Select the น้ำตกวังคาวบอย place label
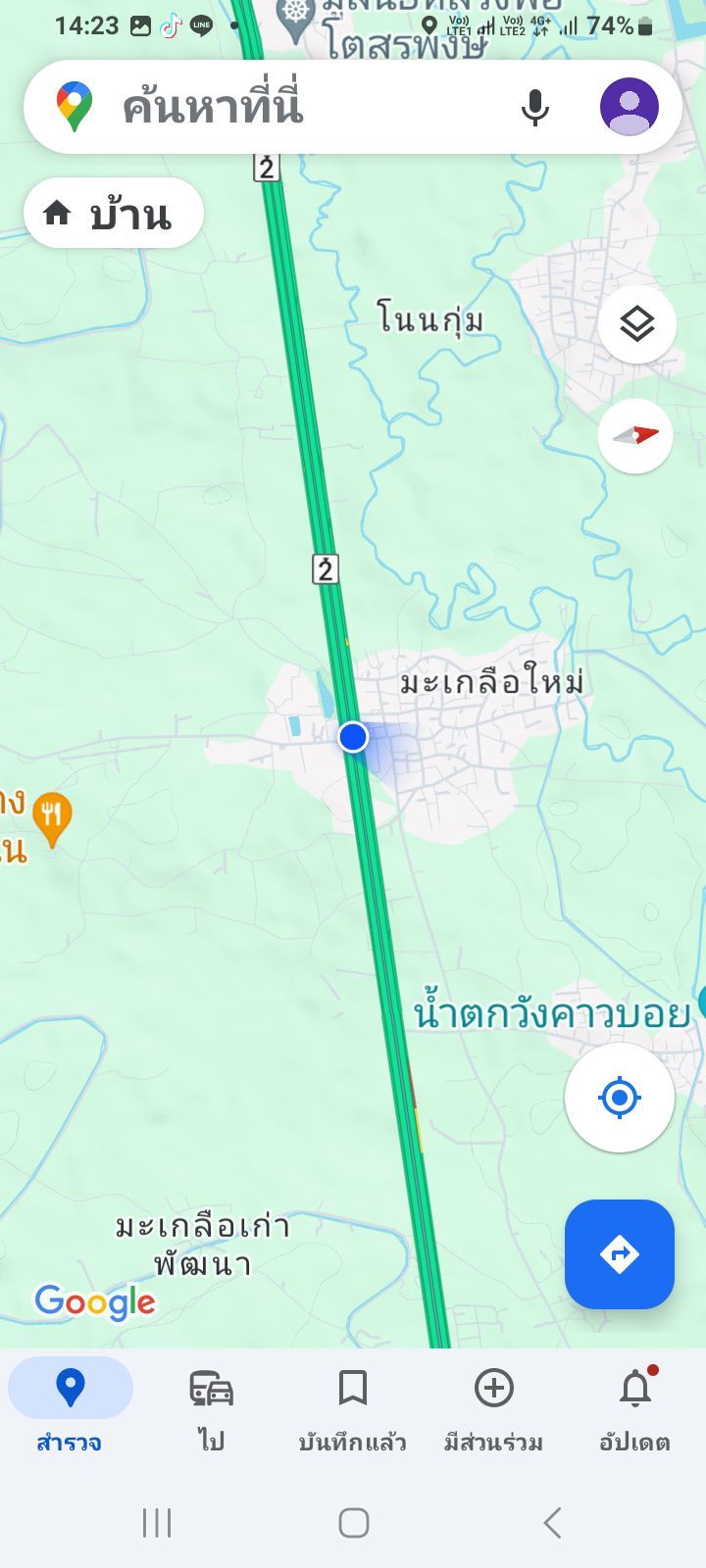Screen dimensions: 706x1568 [551, 1013]
